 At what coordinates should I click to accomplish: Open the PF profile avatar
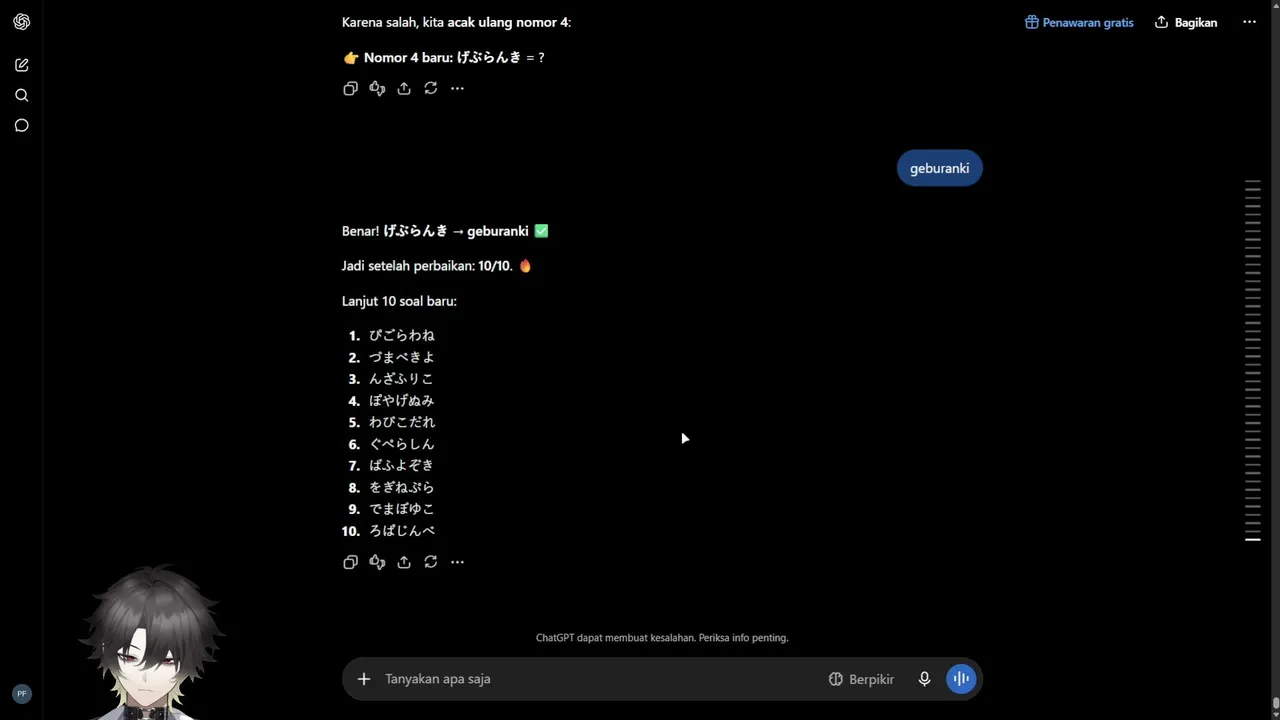[x=22, y=693]
